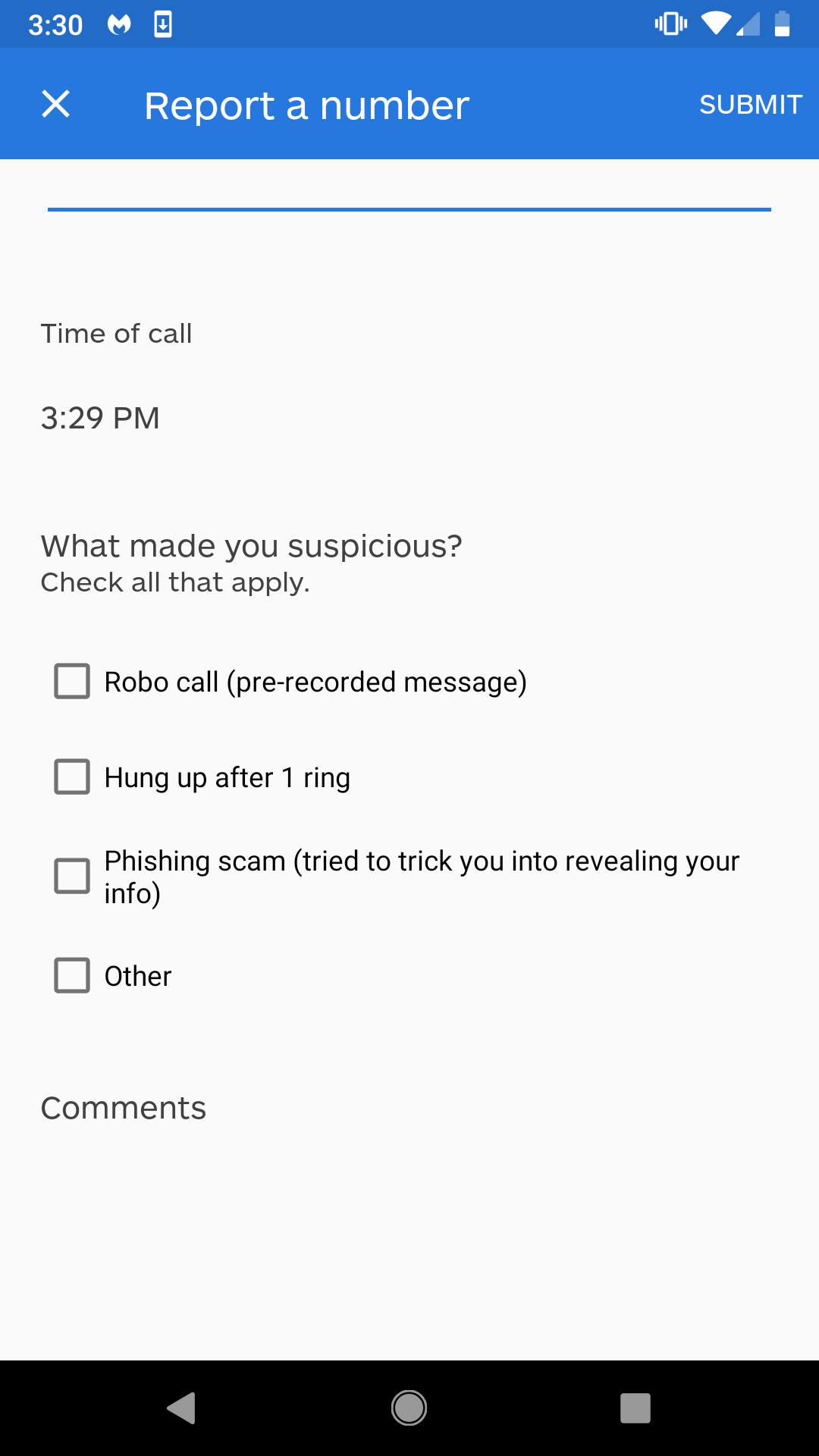This screenshot has width=819, height=1456.
Task: Change the 3:29 PM call time
Action: (100, 418)
